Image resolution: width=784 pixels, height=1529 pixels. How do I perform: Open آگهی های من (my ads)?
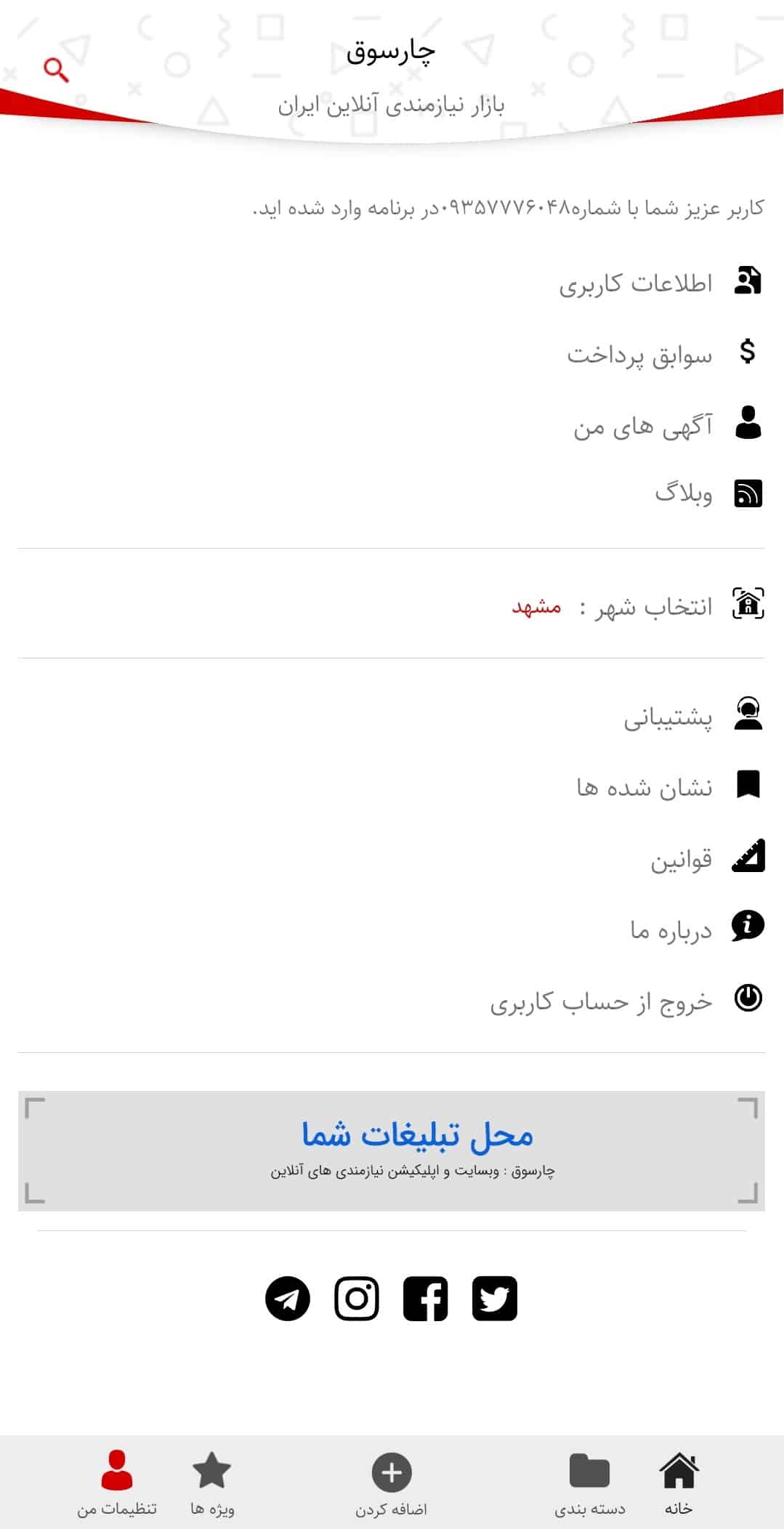392,425
